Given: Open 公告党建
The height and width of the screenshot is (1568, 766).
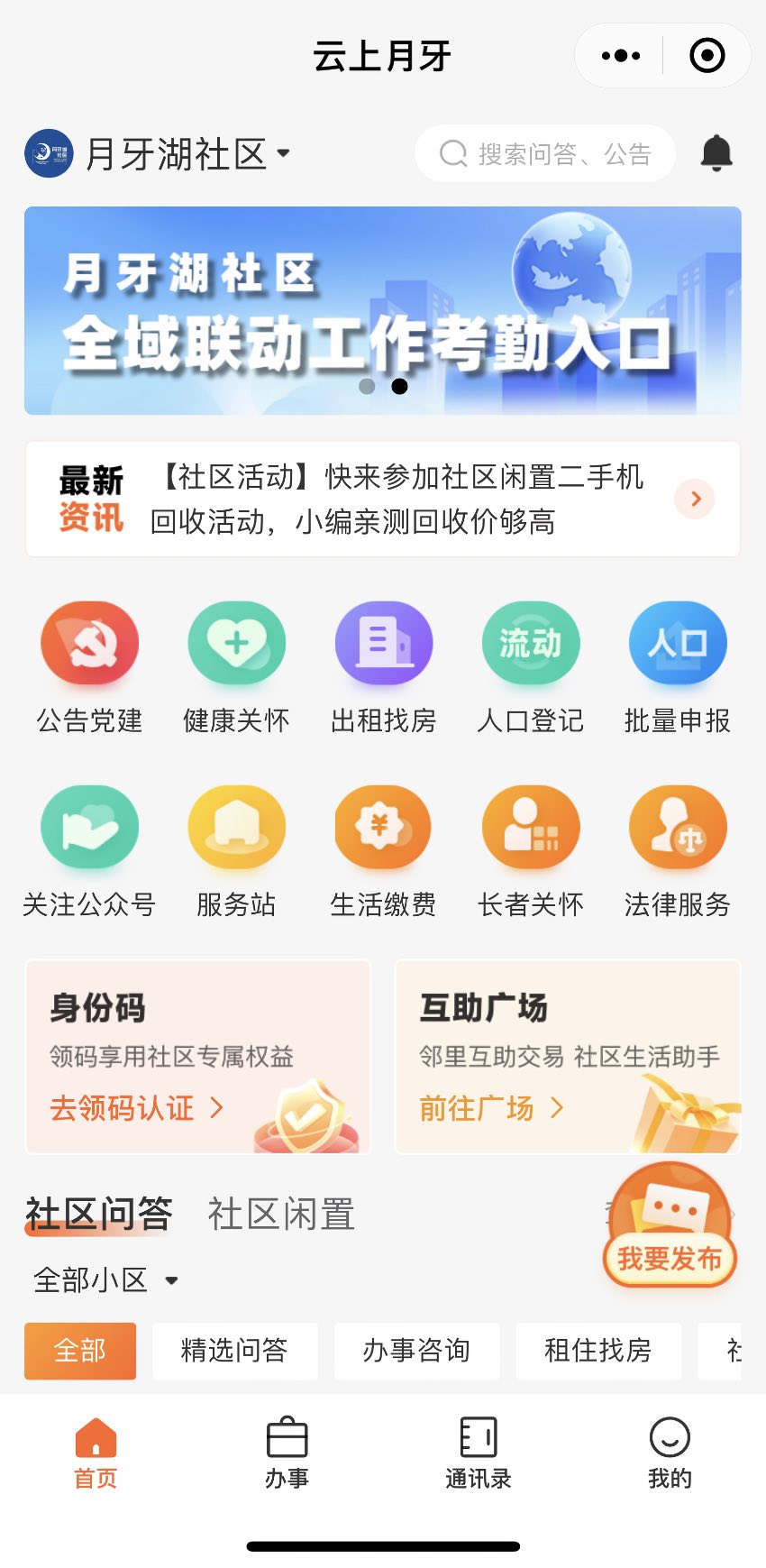Looking at the screenshot, I should coord(89,668).
